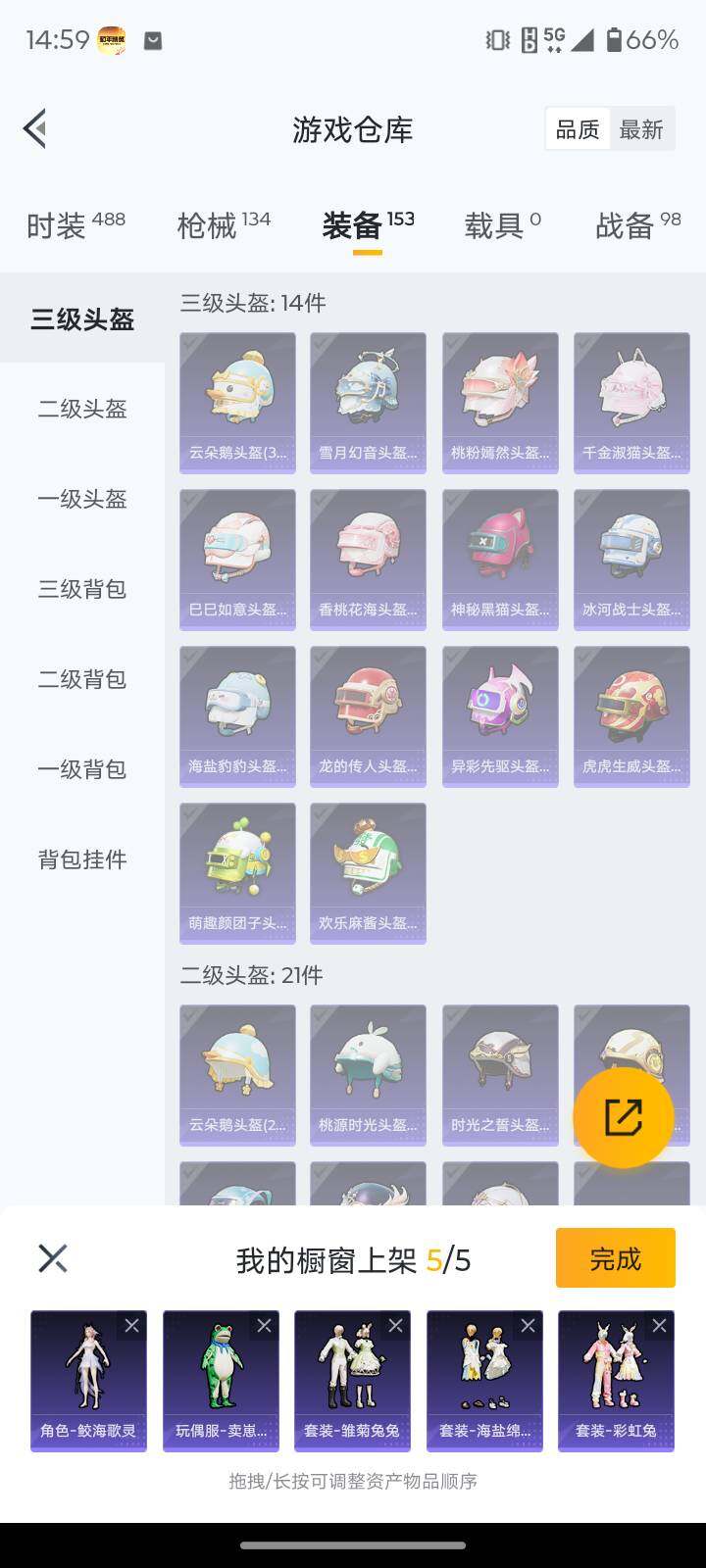Open the 雪月幻音头盔 helmet item
706x1568 pixels.
click(368, 400)
